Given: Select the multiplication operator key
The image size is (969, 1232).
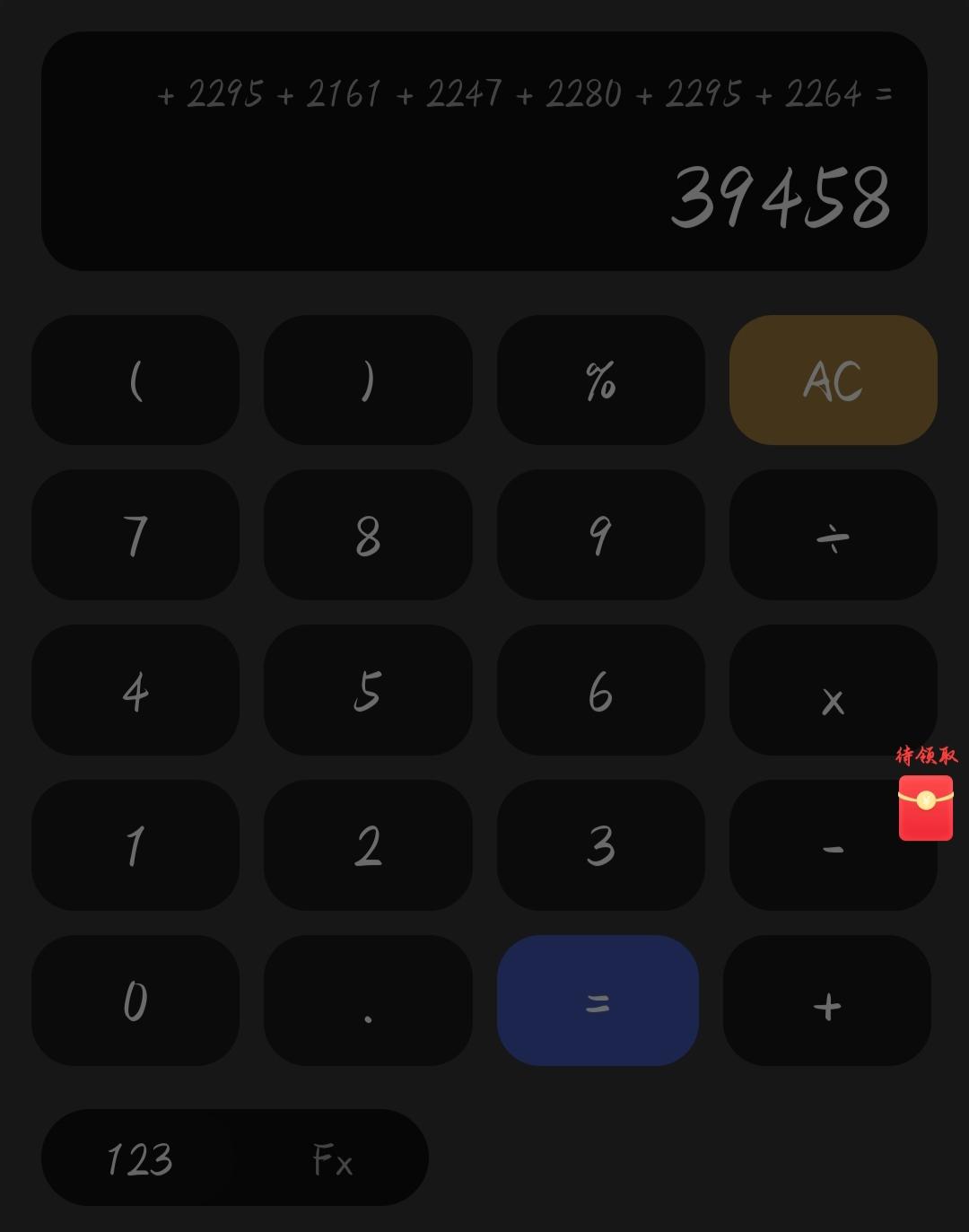Looking at the screenshot, I should point(832,690).
